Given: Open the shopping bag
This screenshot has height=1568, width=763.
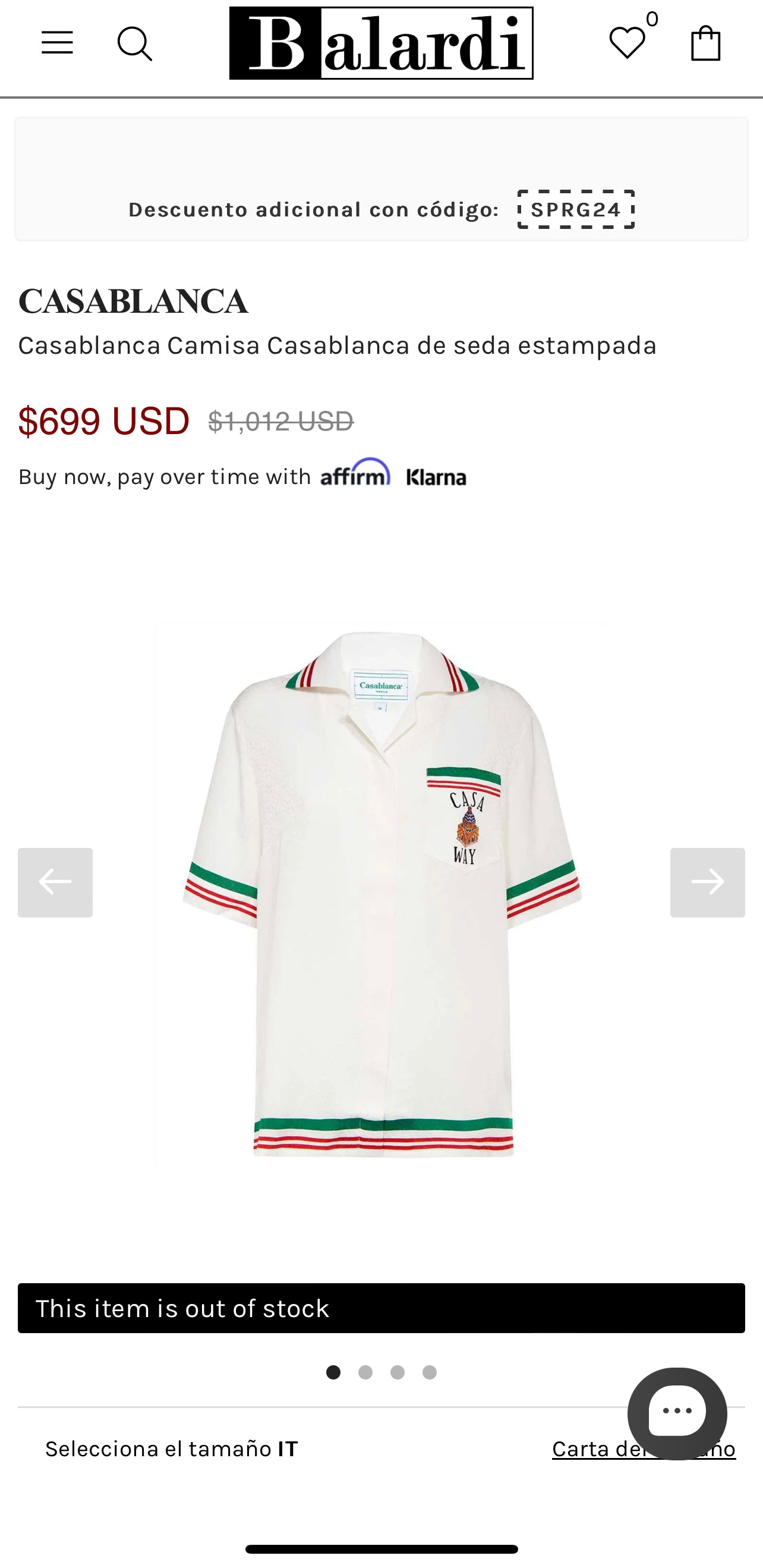Looking at the screenshot, I should coord(706,43).
